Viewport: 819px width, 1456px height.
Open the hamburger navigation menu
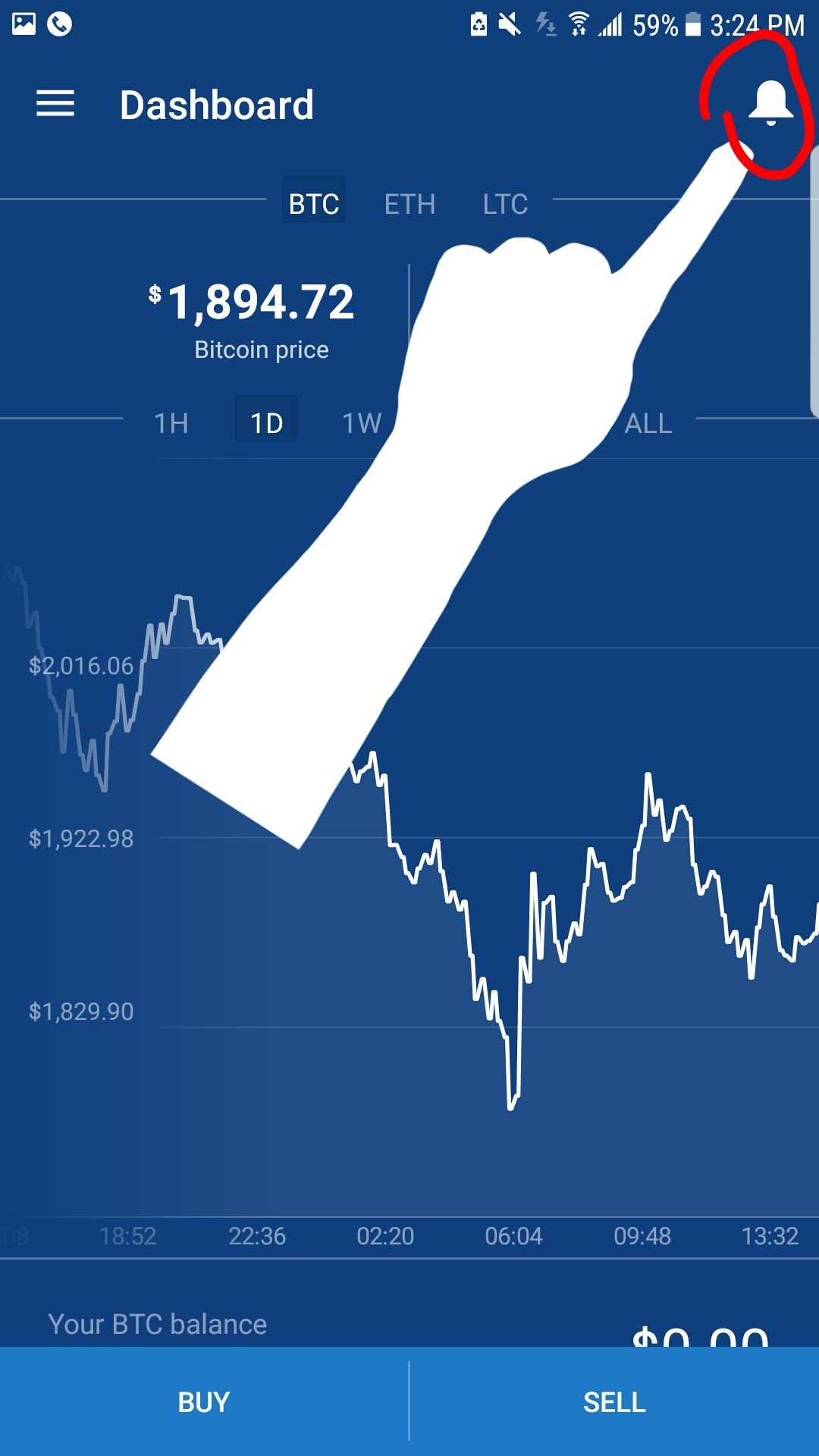(x=55, y=104)
